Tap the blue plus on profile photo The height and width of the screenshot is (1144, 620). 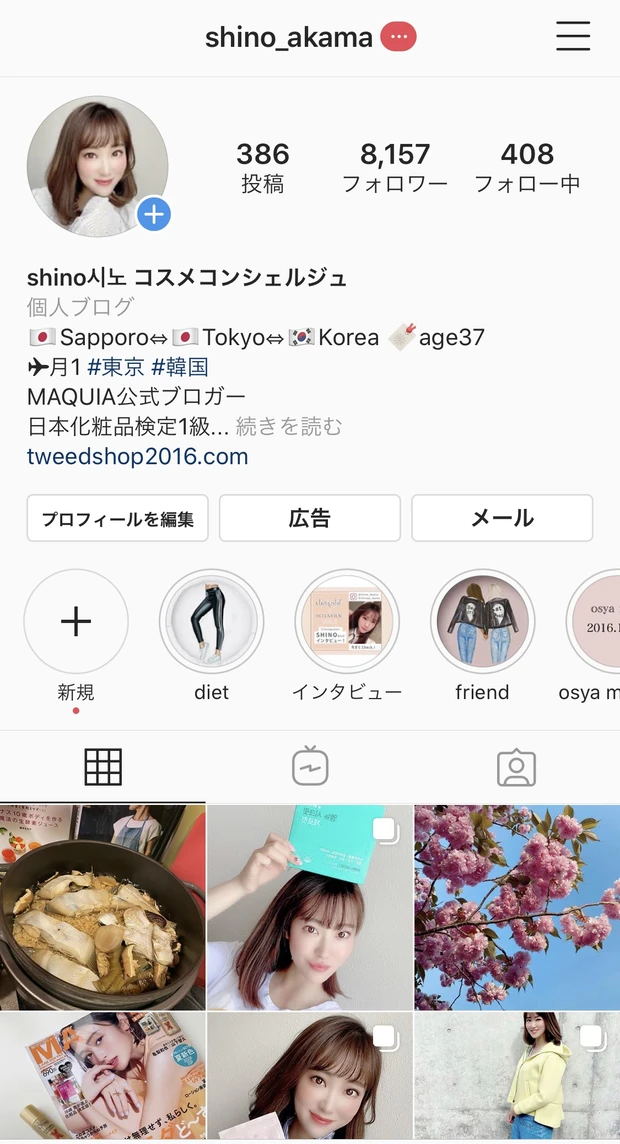tap(154, 214)
